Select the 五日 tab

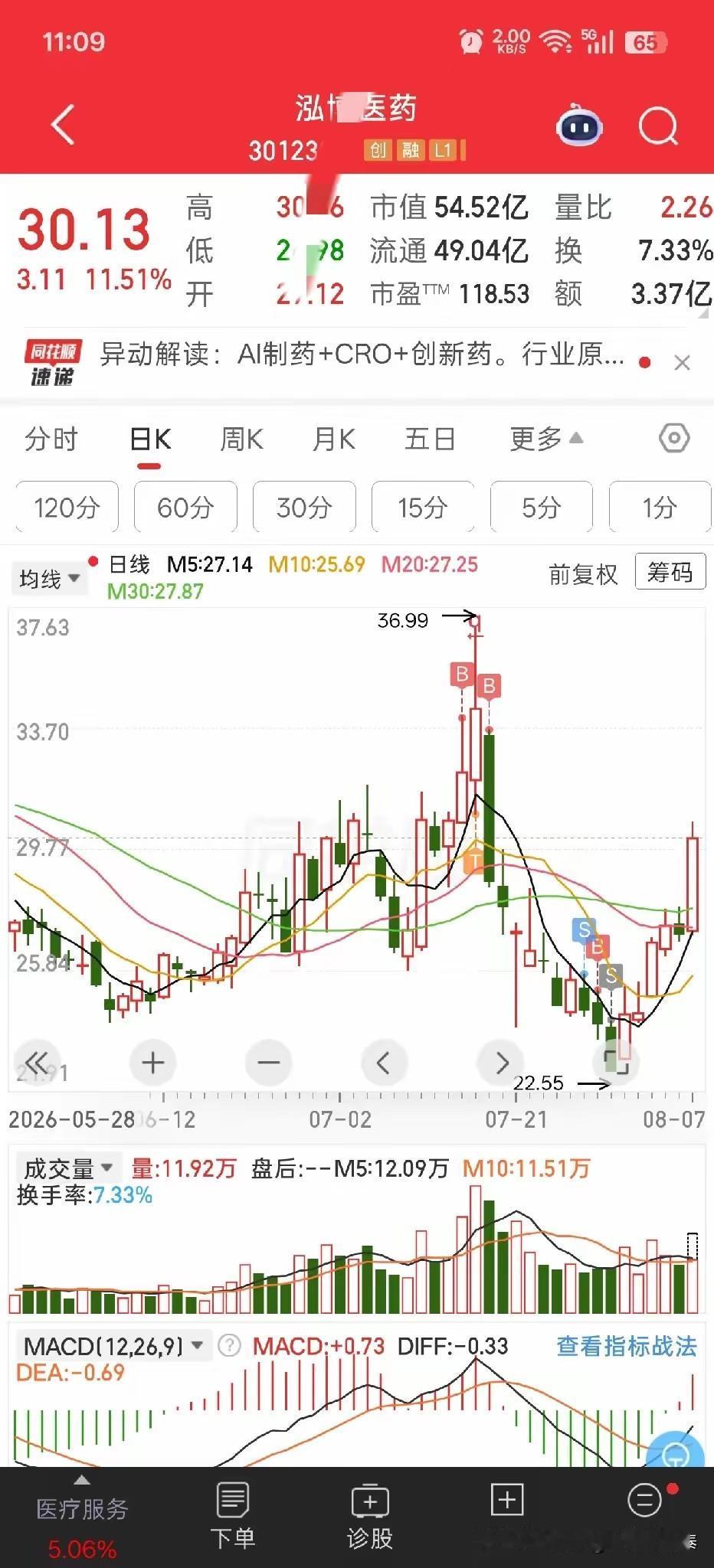[430, 439]
